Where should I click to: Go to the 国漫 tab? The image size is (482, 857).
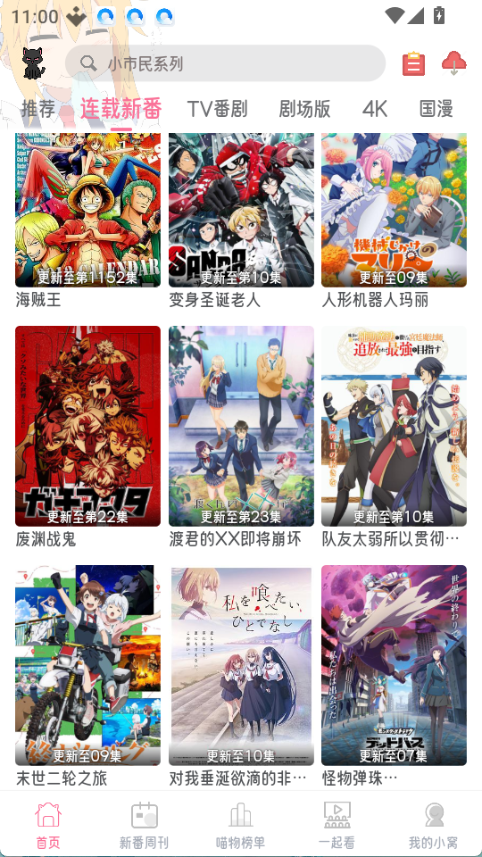pos(436,109)
